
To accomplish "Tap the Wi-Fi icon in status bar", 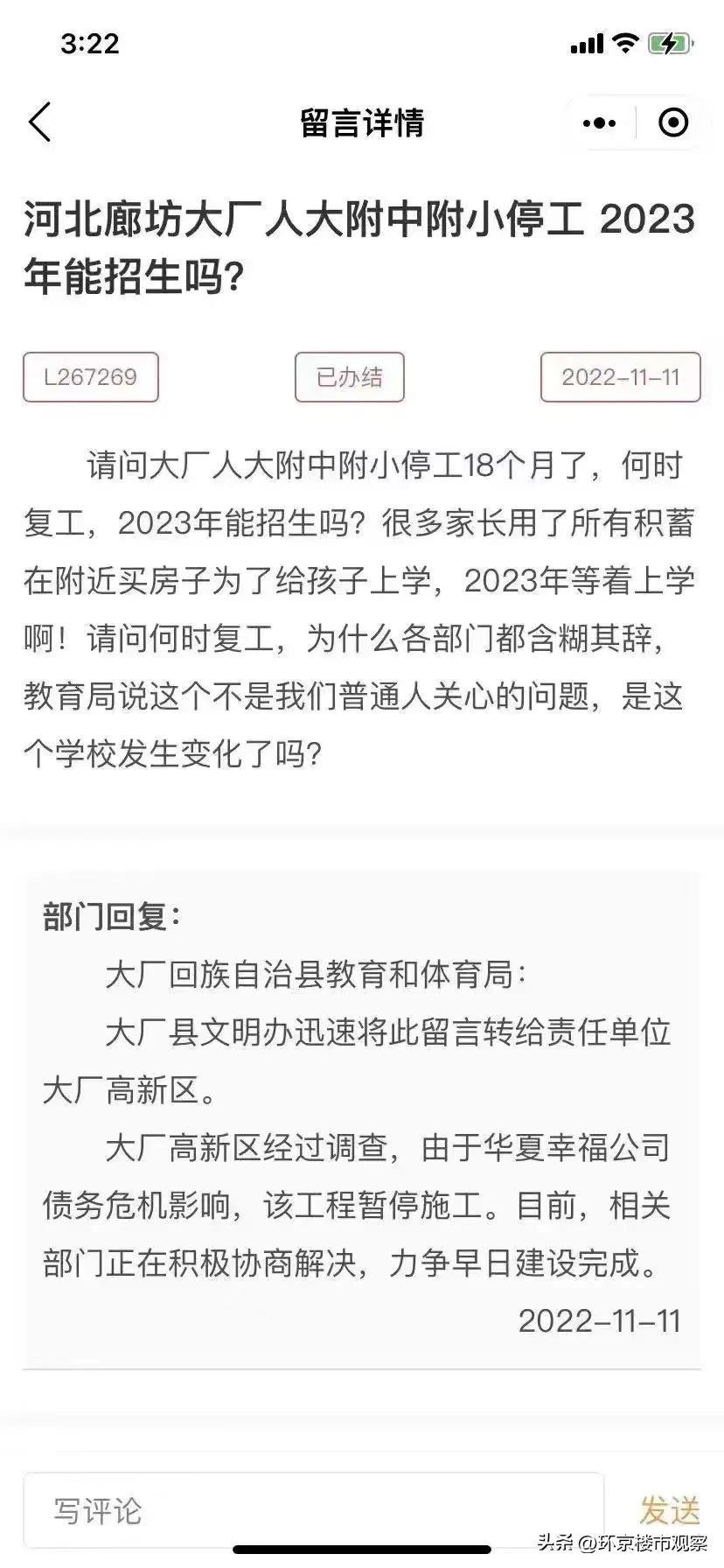I will coord(623,44).
